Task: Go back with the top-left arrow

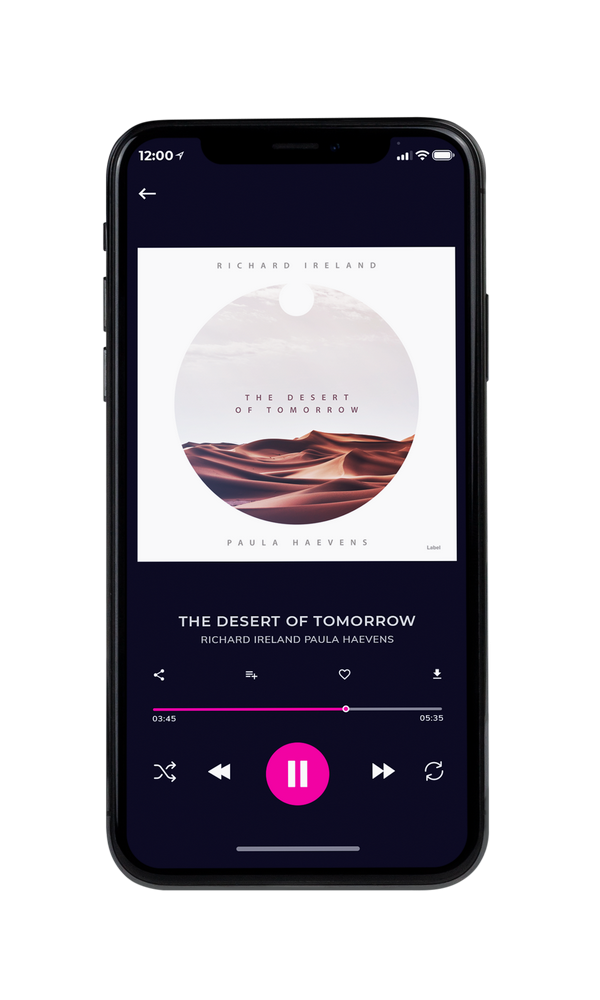Action: tap(147, 193)
